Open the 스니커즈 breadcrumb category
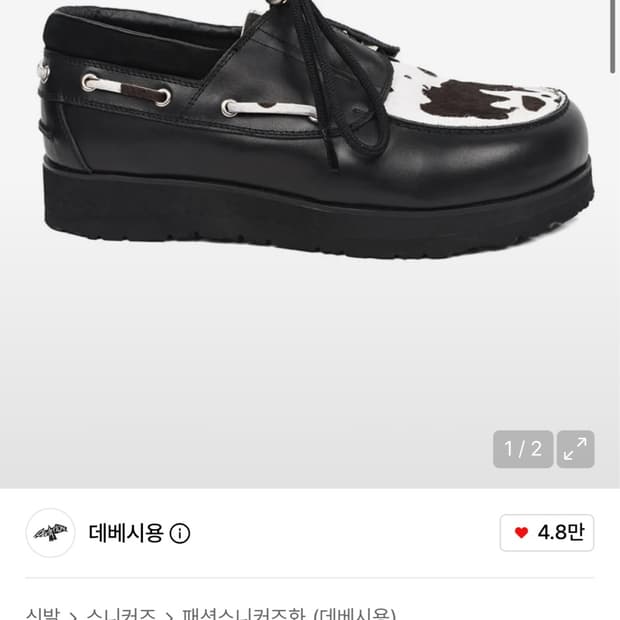 pyautogui.click(x=121, y=613)
